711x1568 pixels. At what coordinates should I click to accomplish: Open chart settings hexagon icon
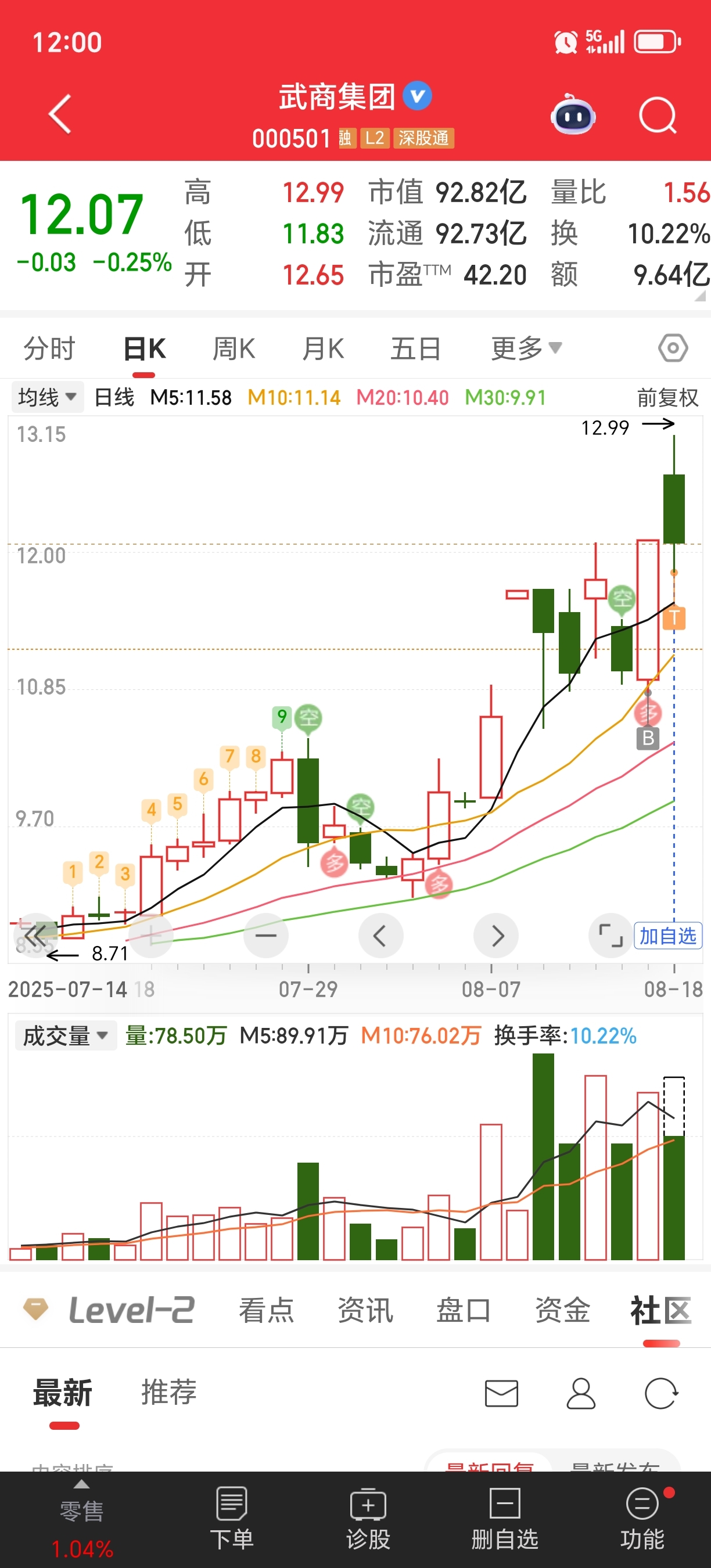coord(673,349)
